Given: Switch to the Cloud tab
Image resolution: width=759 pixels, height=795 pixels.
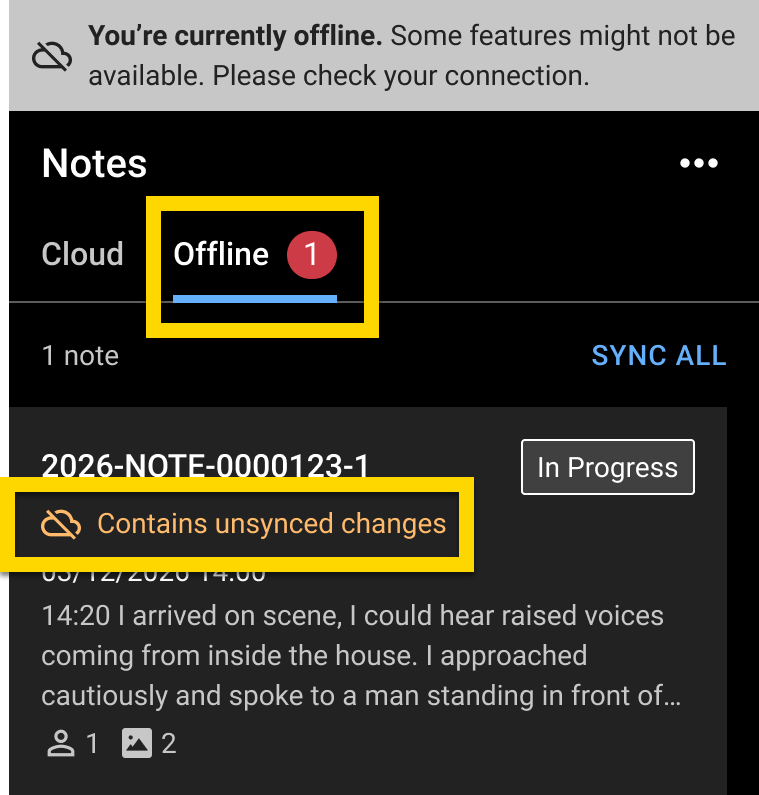Looking at the screenshot, I should [82, 254].
